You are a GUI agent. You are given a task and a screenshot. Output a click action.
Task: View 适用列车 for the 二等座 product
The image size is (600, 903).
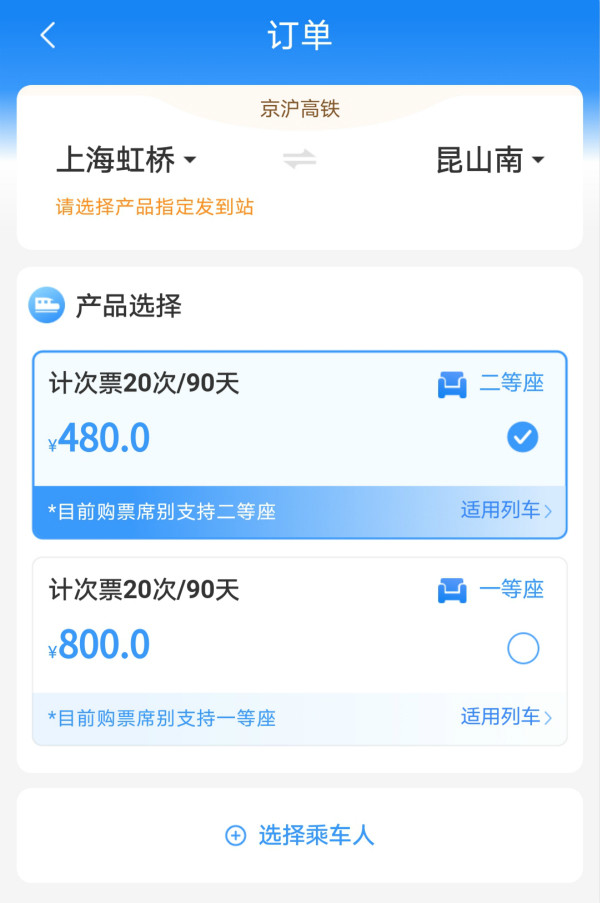click(x=506, y=511)
